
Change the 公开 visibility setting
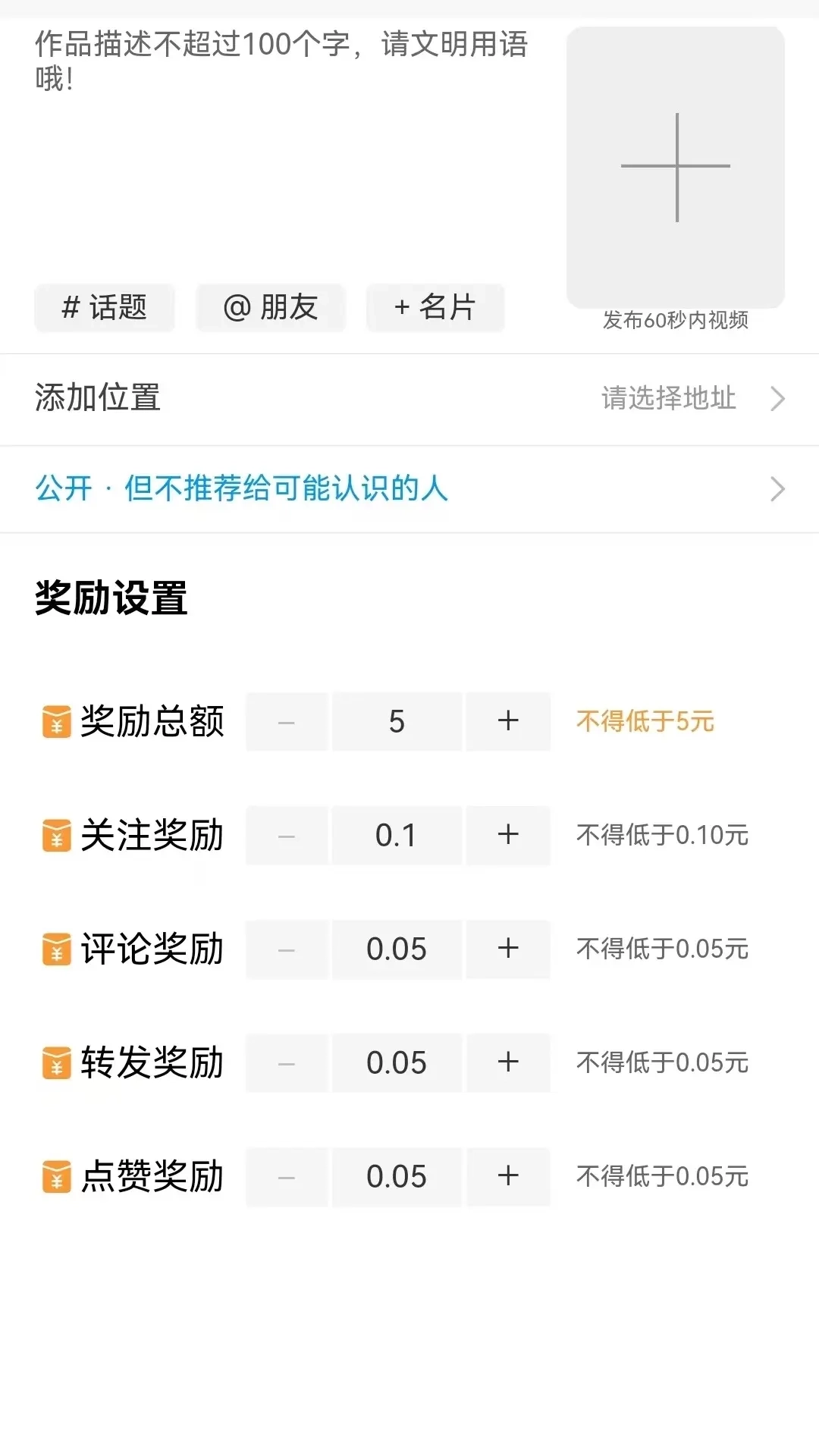[x=409, y=489]
